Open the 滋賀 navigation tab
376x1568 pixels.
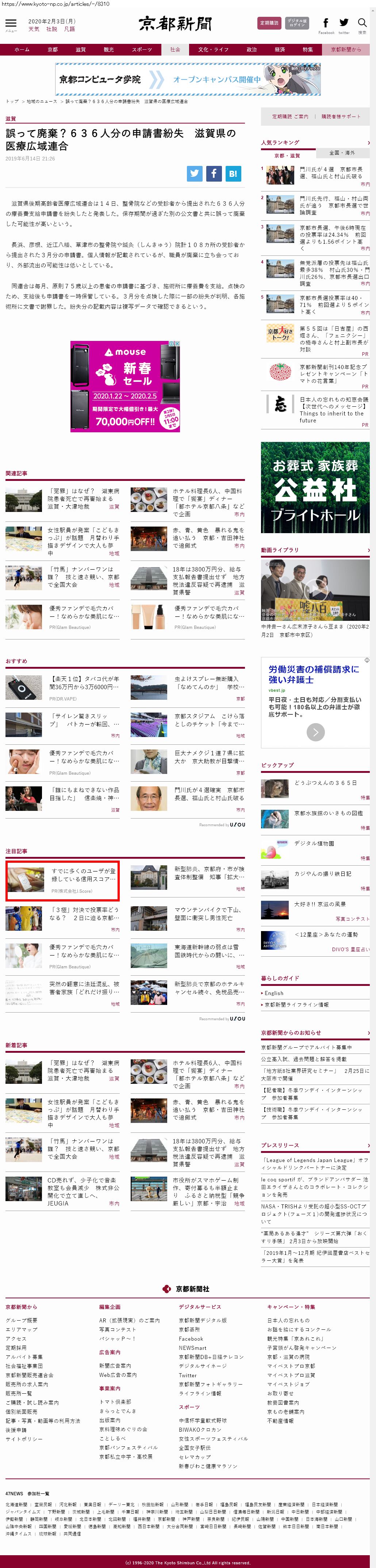coord(80,50)
